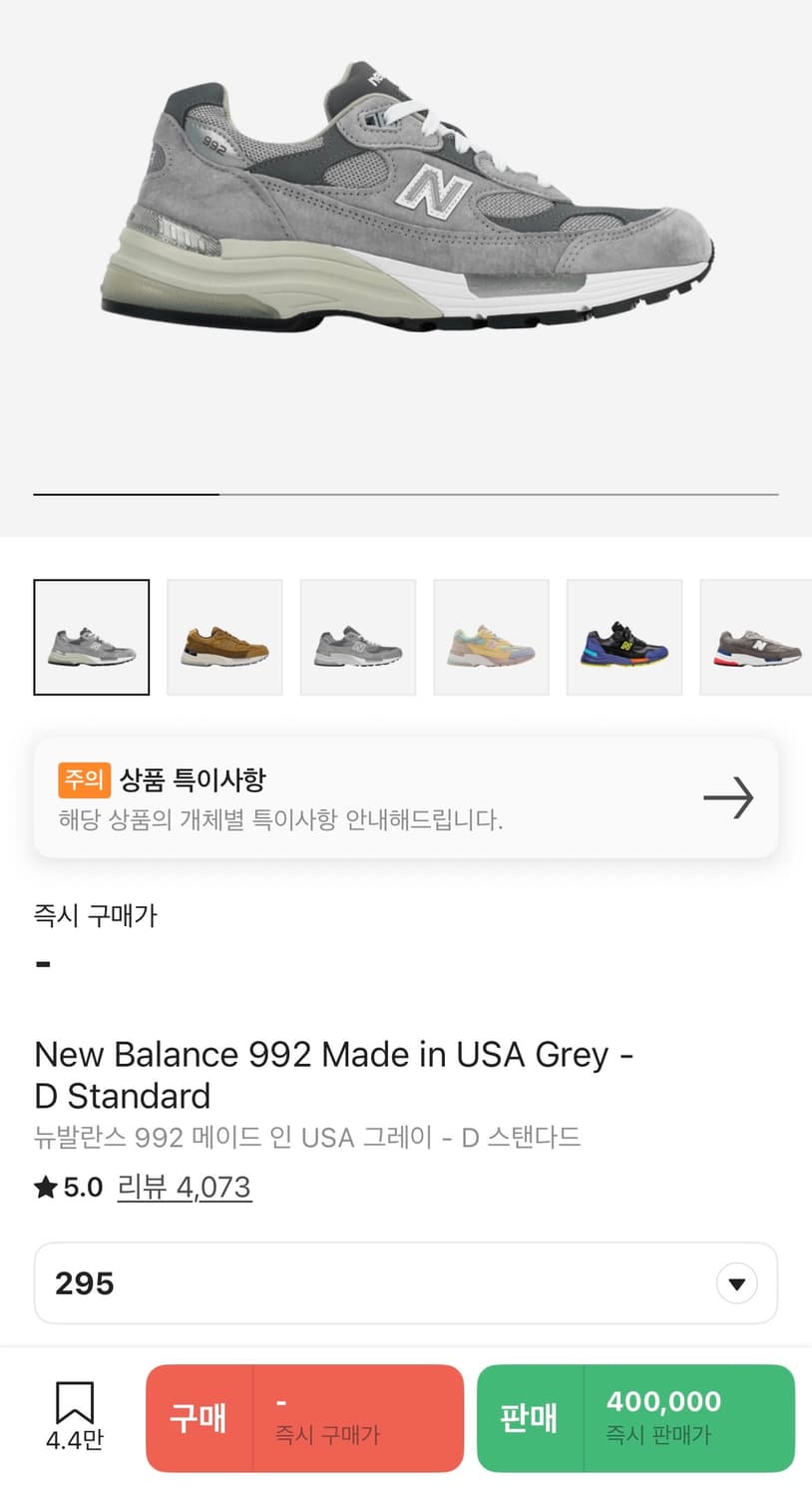
Task: Select the rightmost partially visible colorway tab
Action: click(755, 637)
